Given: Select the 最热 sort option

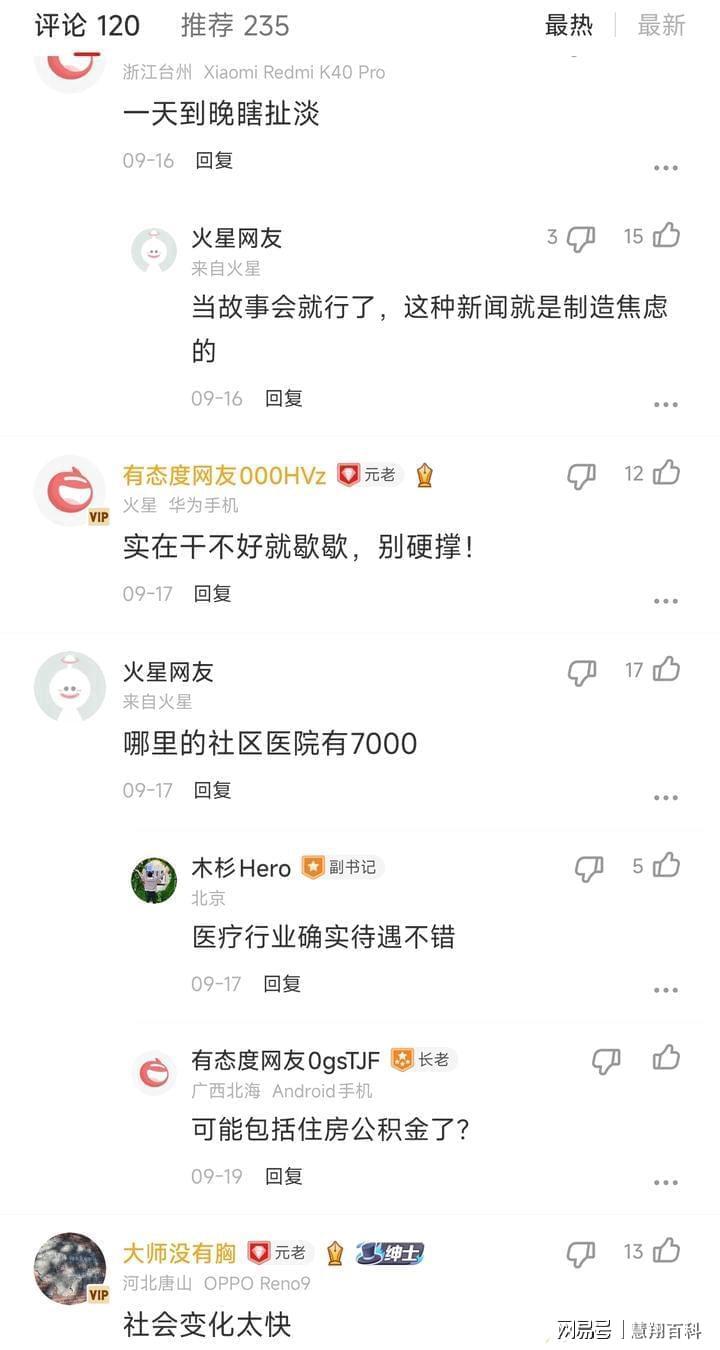Looking at the screenshot, I should (x=569, y=26).
